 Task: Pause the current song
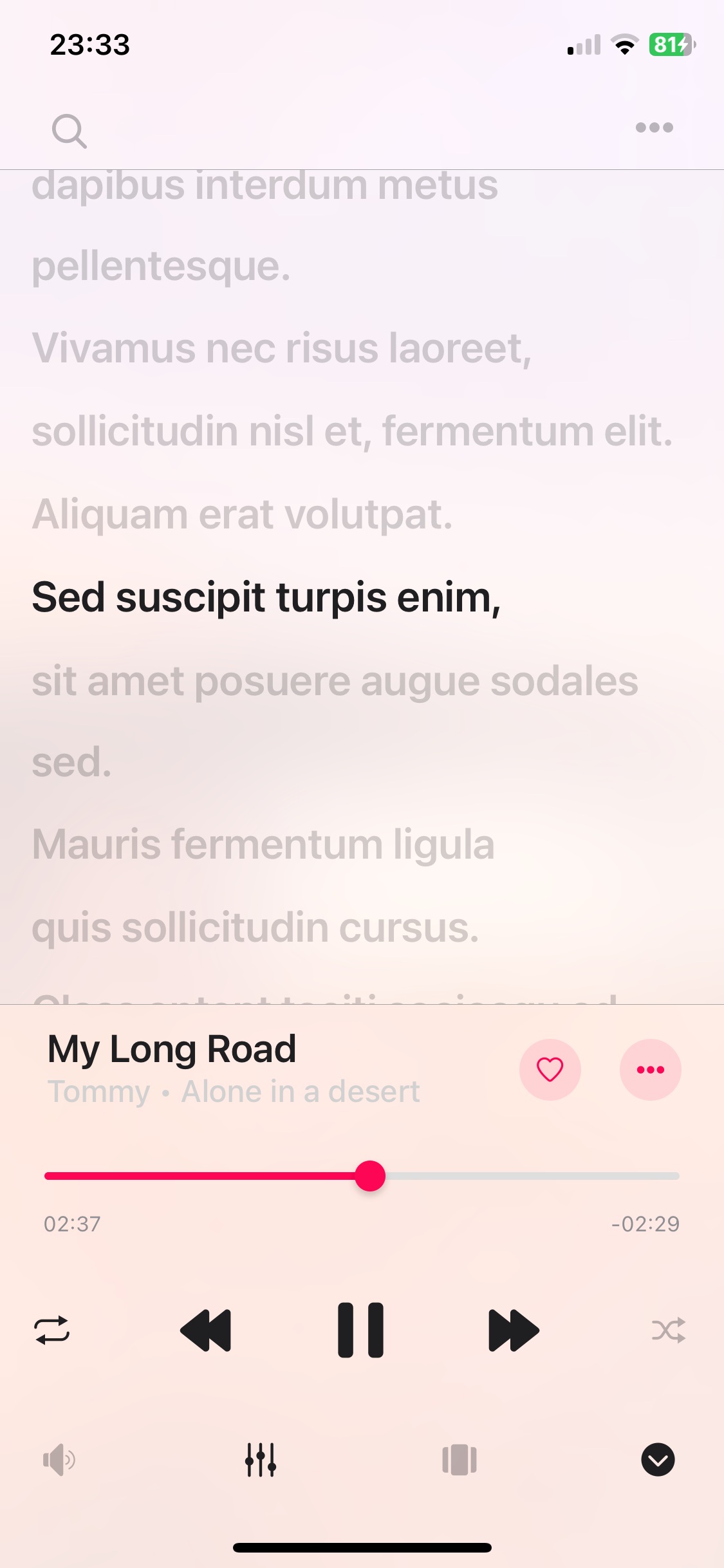coord(360,1330)
